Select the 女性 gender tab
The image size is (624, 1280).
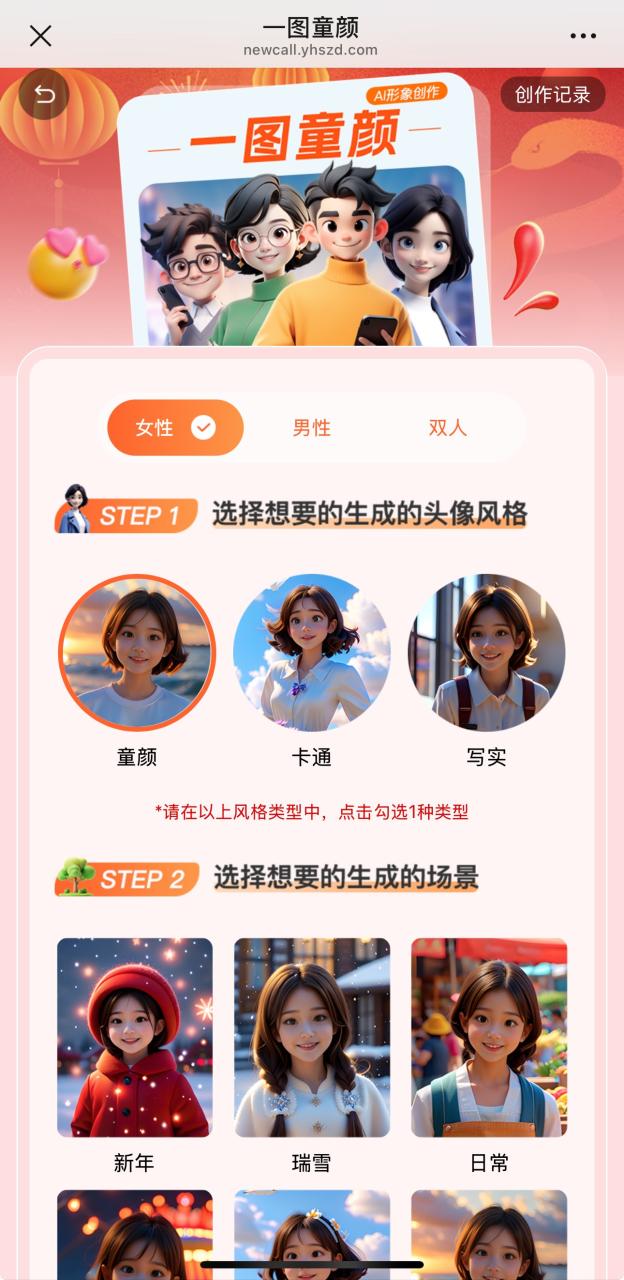pos(175,428)
